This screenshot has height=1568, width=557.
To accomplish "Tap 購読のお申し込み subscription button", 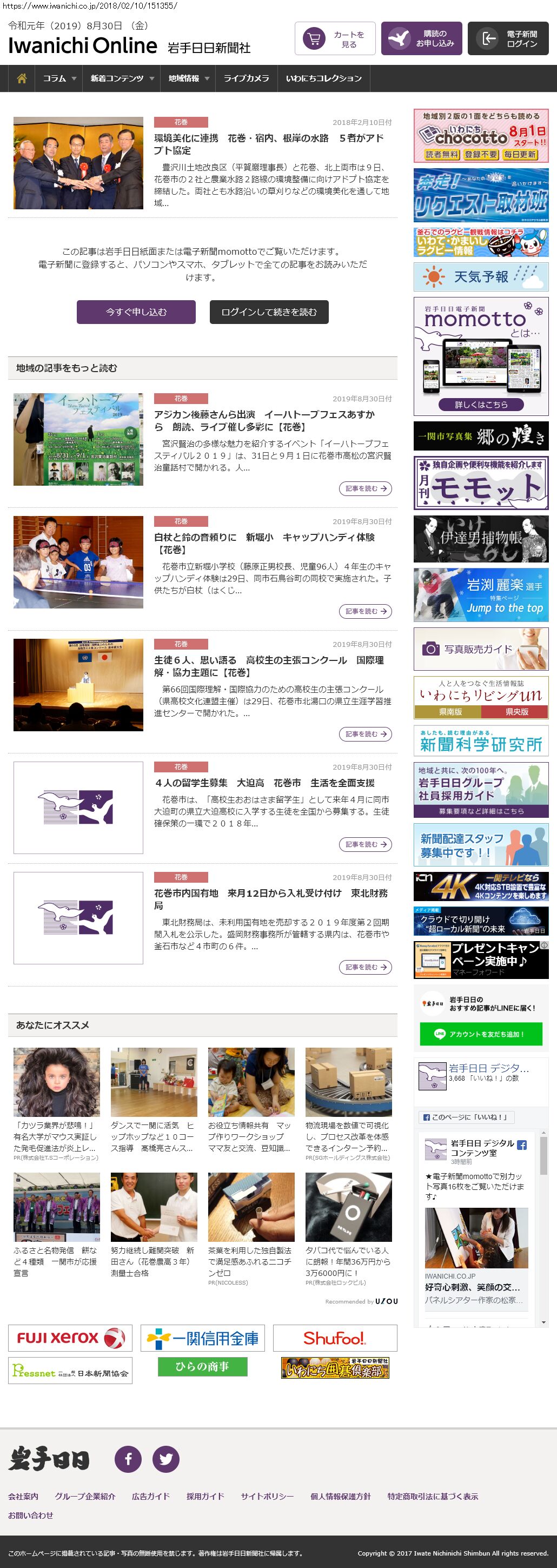I will click(422, 39).
